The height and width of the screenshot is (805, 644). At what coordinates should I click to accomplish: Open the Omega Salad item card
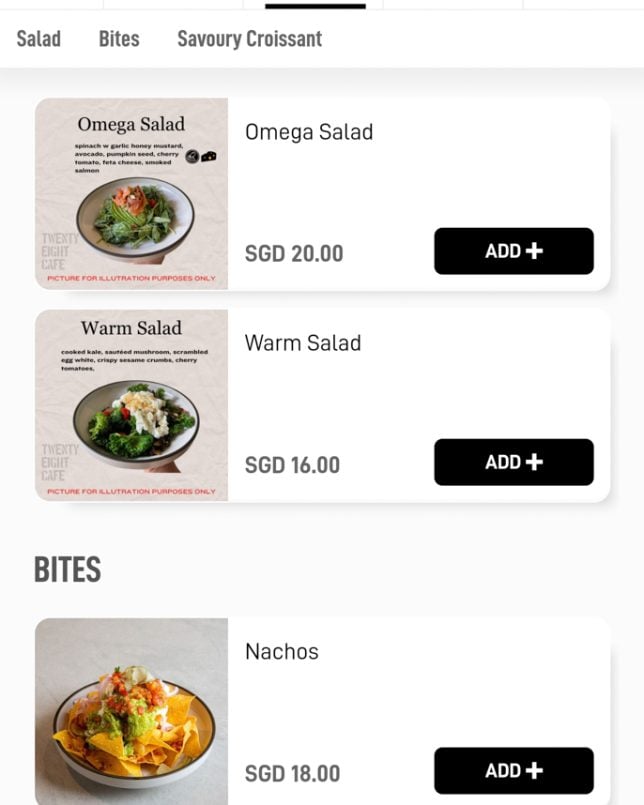309,133
